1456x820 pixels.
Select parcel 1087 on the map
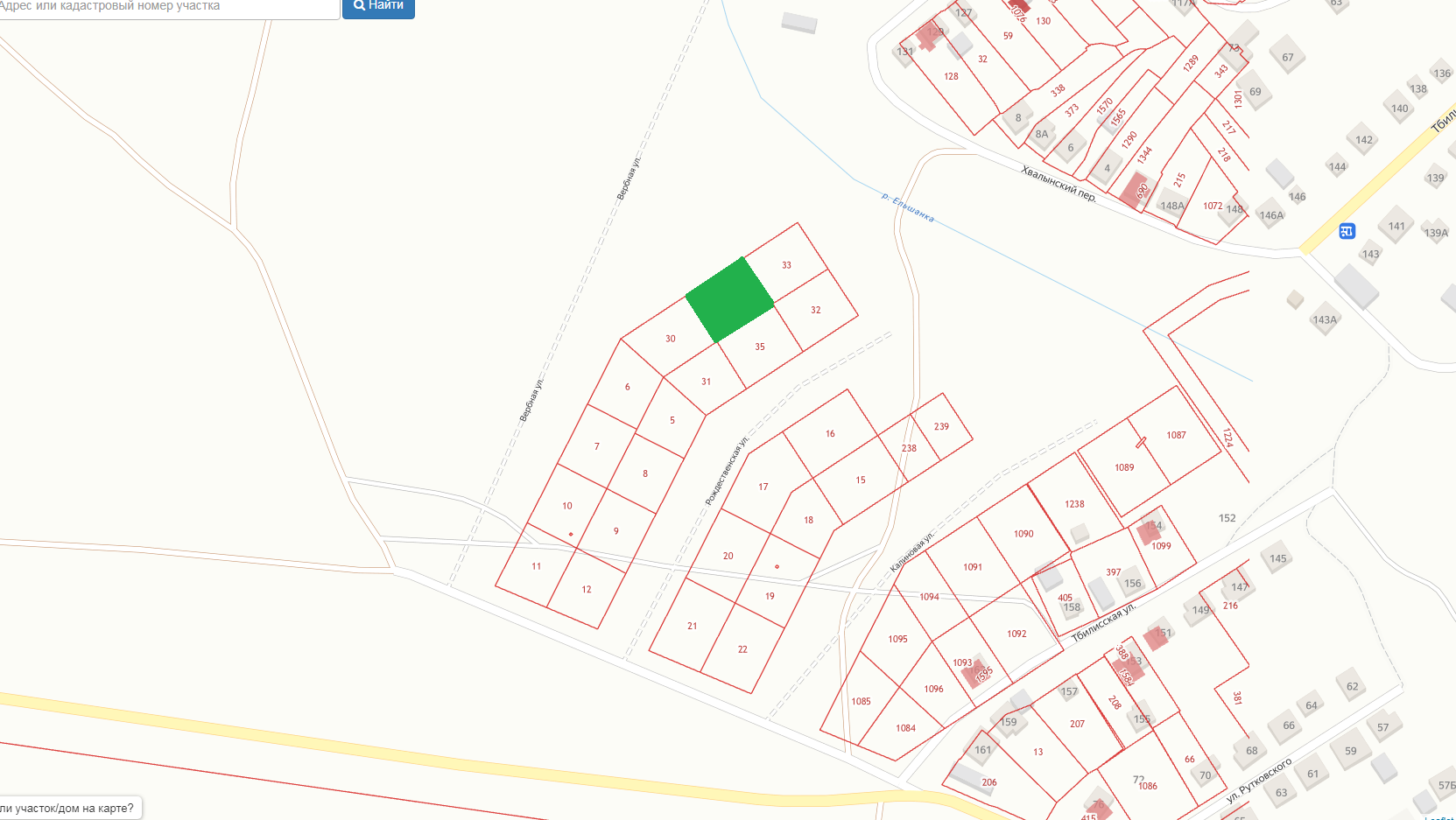(1176, 435)
